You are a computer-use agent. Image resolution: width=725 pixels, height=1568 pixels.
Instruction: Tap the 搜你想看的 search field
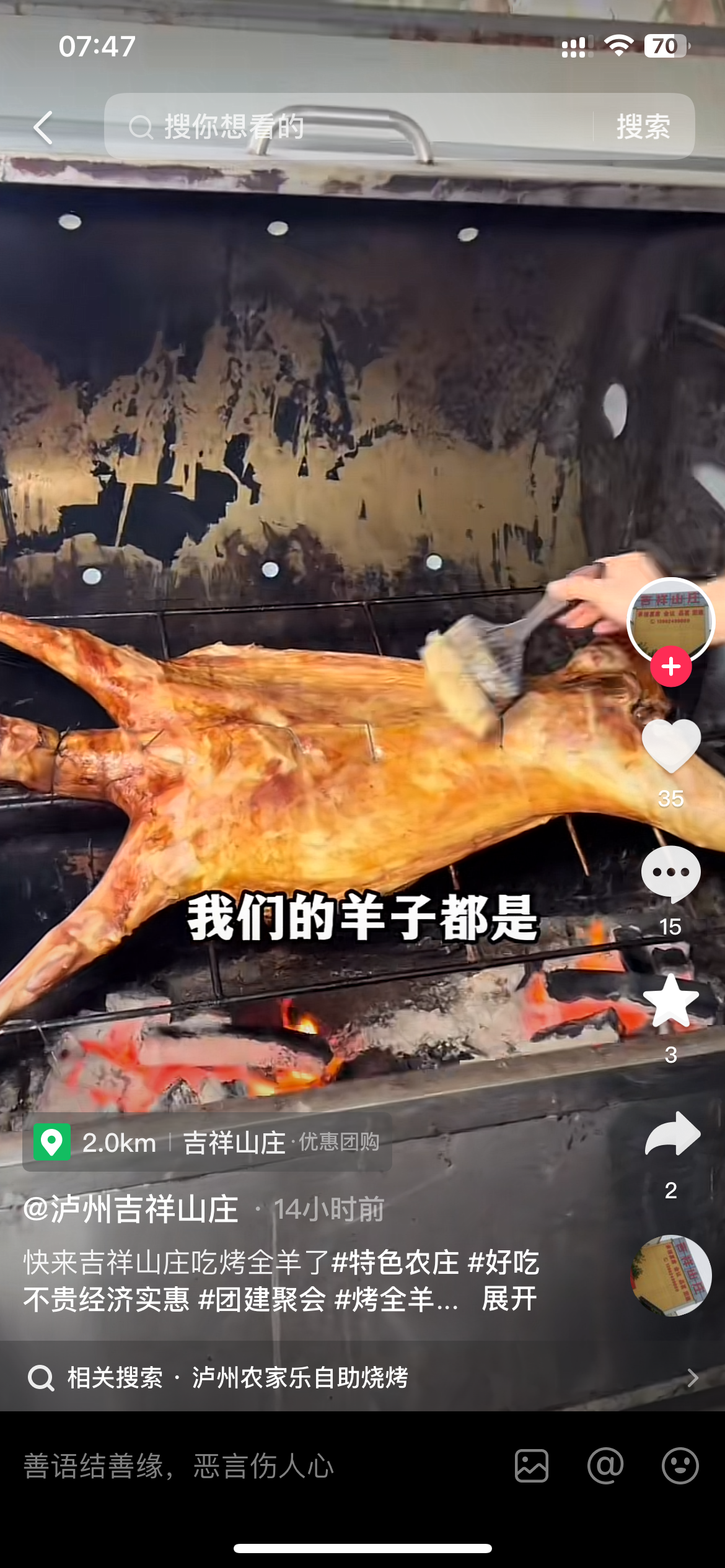[x=347, y=127]
